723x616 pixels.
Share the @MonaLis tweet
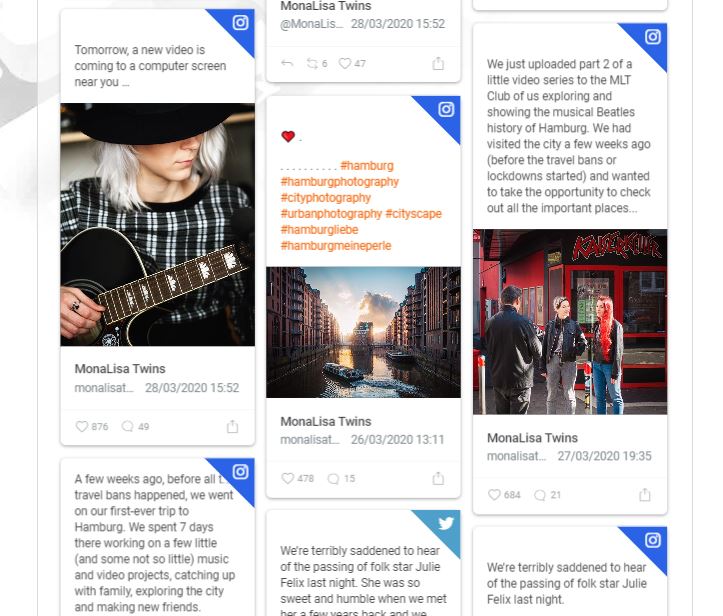[438, 63]
